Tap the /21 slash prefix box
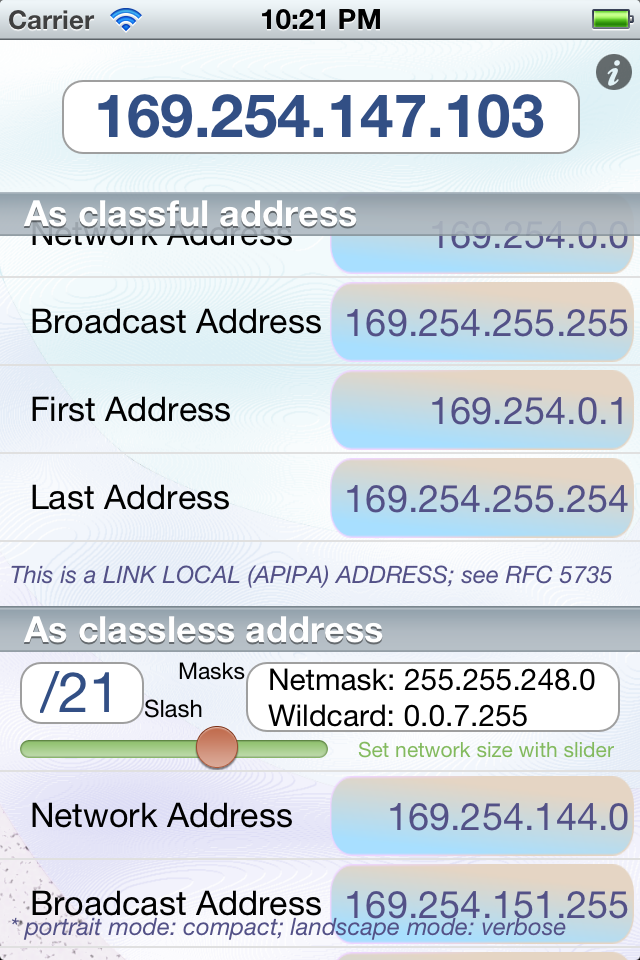The height and width of the screenshot is (960, 640). tap(81, 693)
